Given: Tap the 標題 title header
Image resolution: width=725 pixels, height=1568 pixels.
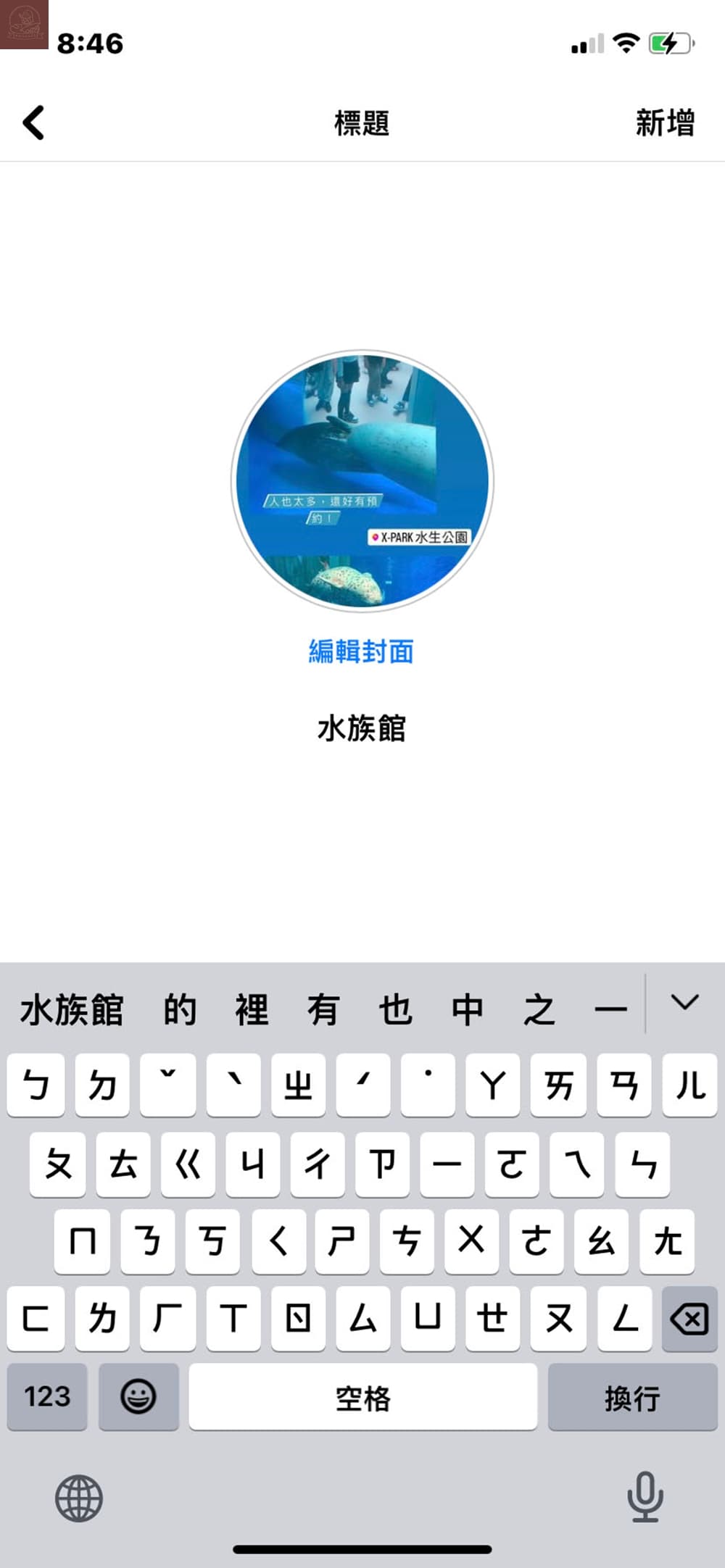Looking at the screenshot, I should tap(362, 123).
